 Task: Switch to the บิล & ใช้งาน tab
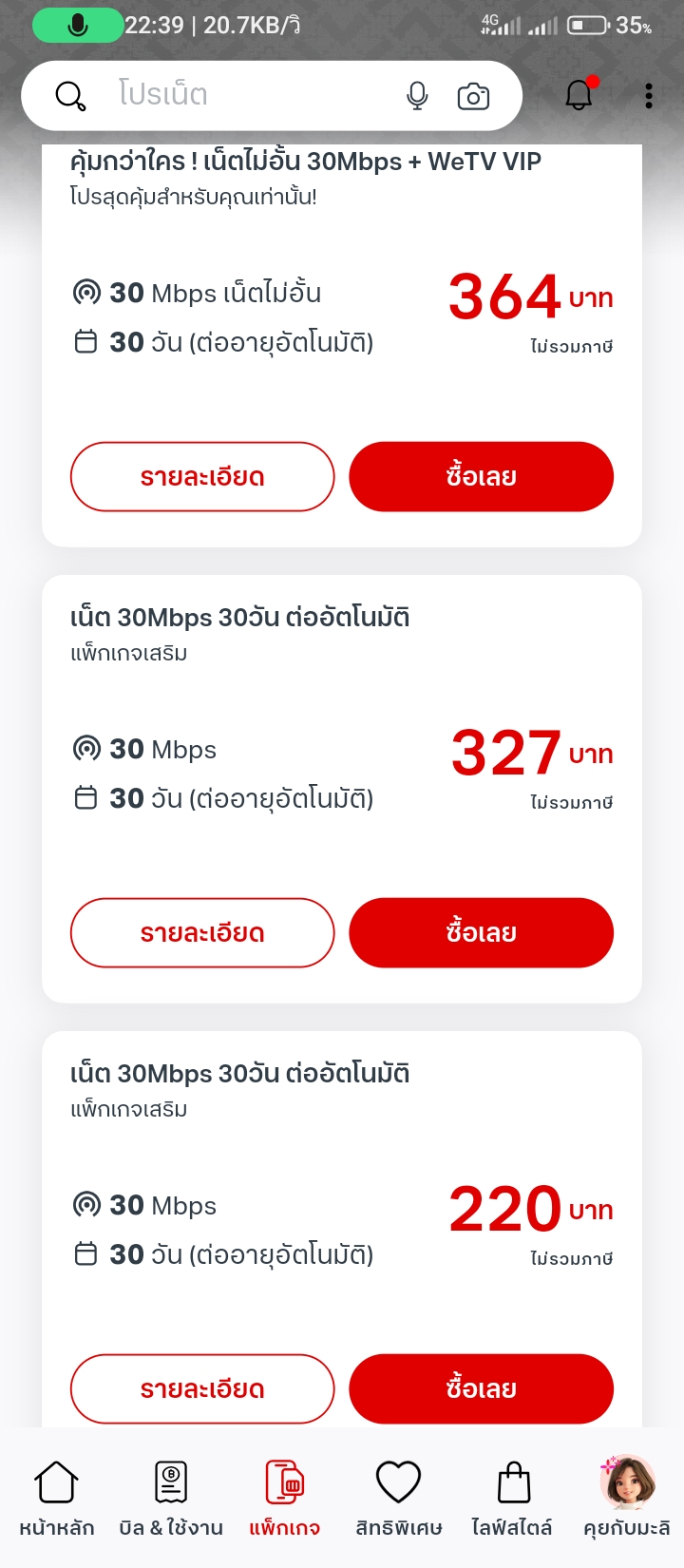tap(171, 1498)
